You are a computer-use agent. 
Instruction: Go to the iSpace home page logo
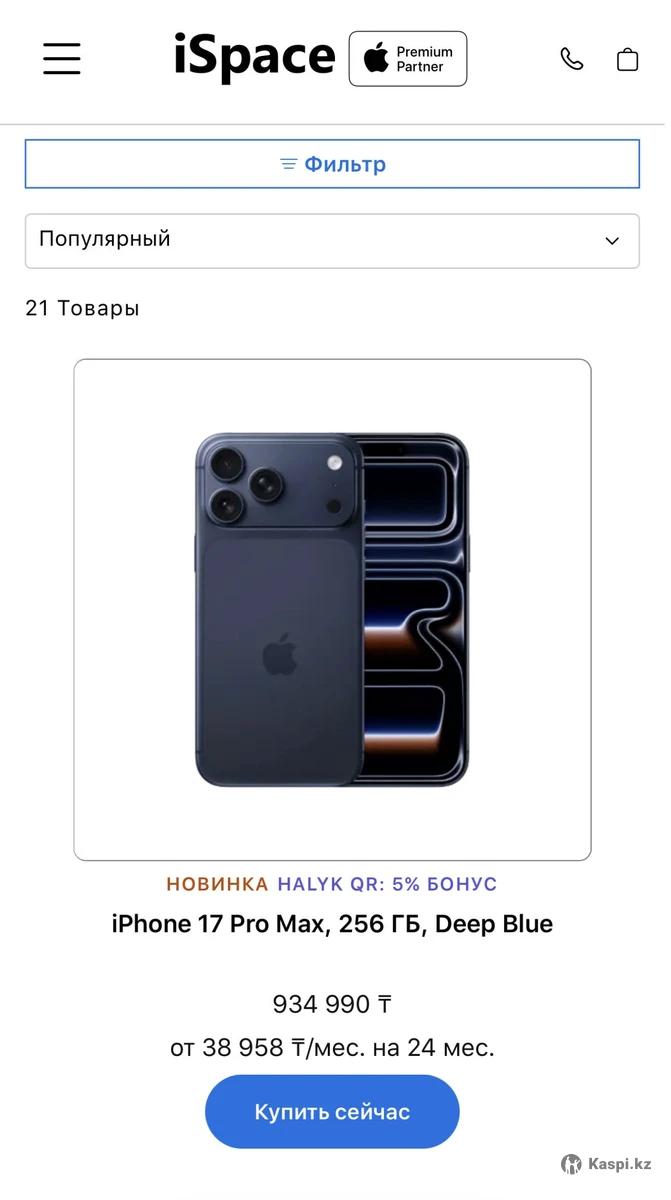click(255, 57)
